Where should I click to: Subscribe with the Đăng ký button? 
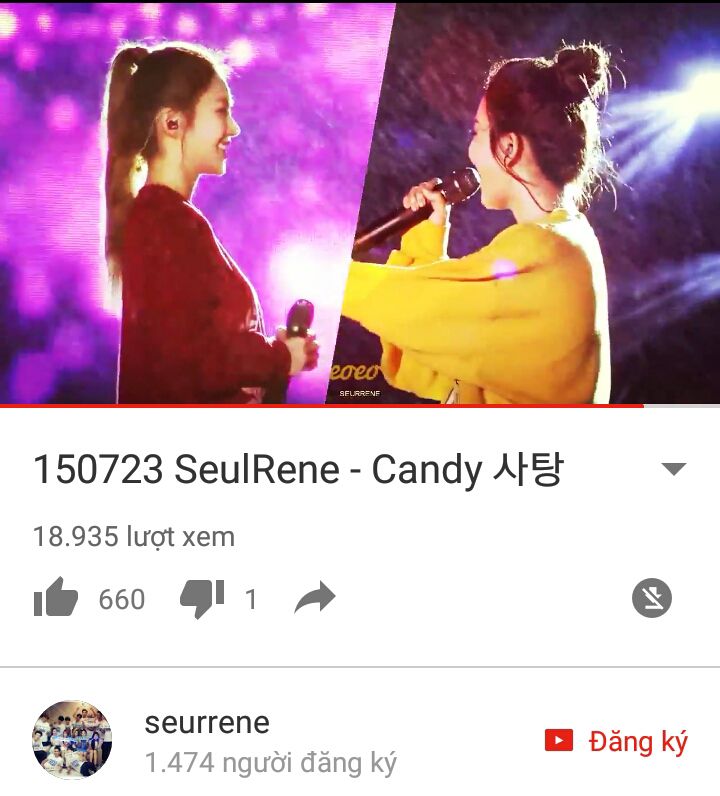click(x=616, y=742)
